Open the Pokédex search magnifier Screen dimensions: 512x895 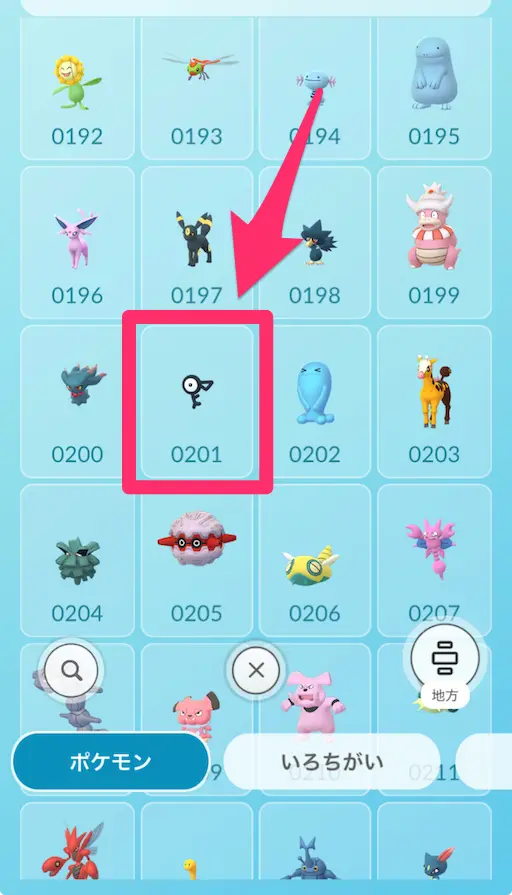[71, 670]
